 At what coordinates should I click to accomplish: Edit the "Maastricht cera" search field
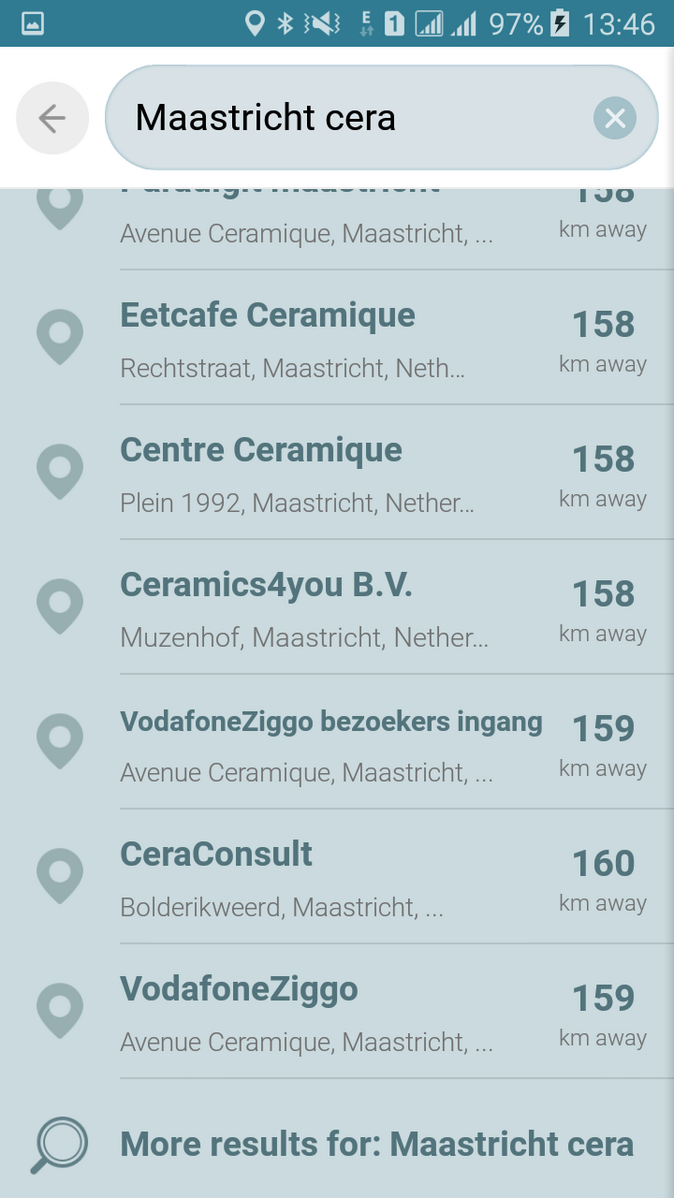[340, 118]
